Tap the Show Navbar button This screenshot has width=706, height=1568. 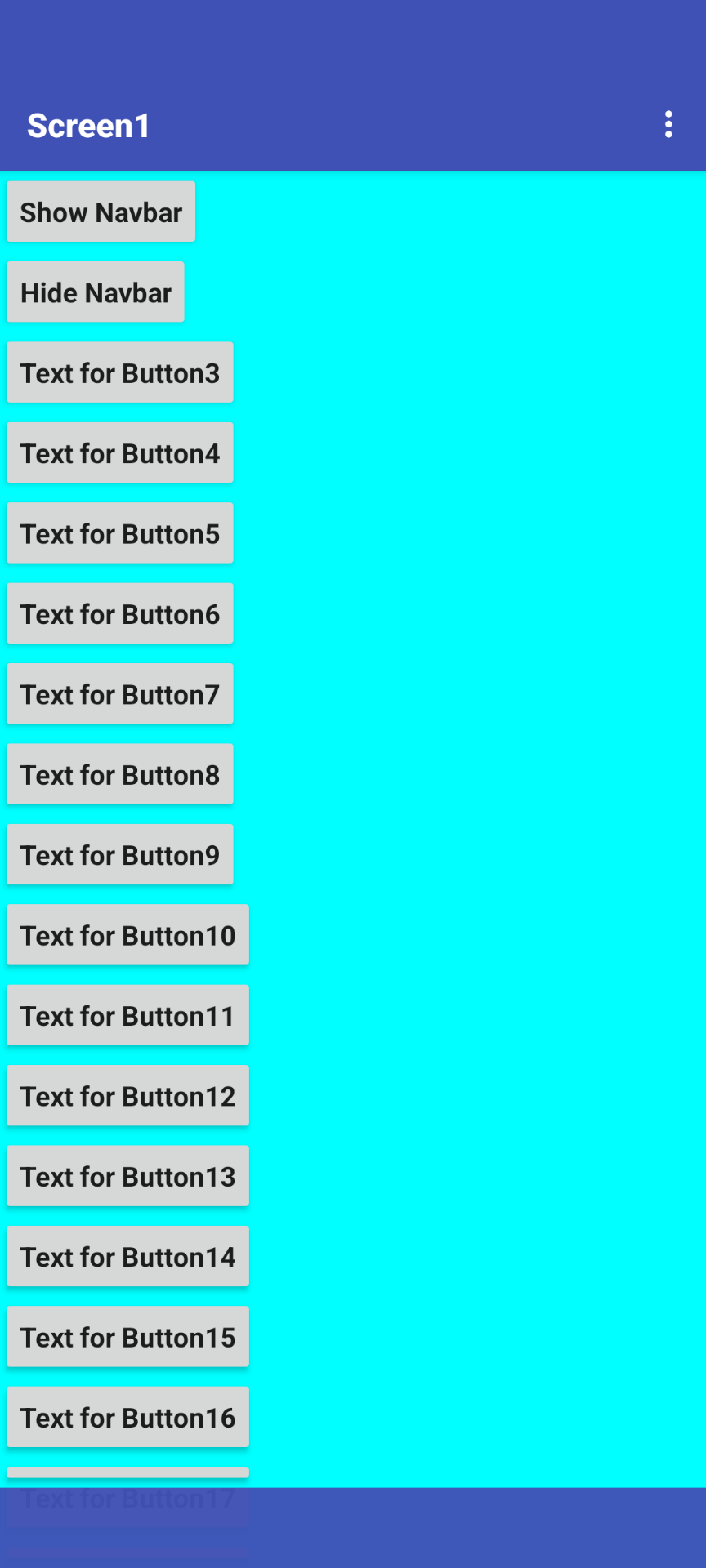pyautogui.click(x=101, y=212)
